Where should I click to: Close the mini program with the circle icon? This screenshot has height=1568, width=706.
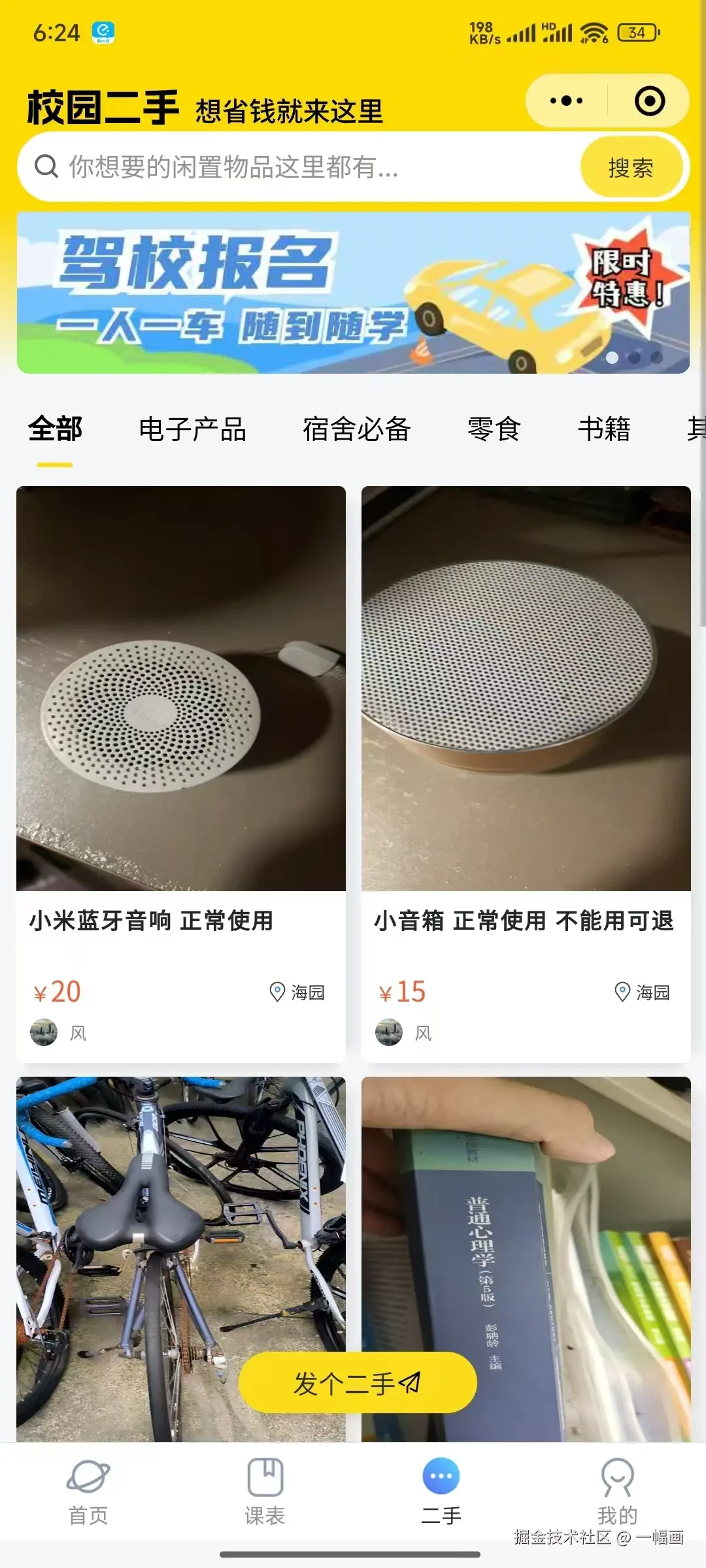point(650,101)
